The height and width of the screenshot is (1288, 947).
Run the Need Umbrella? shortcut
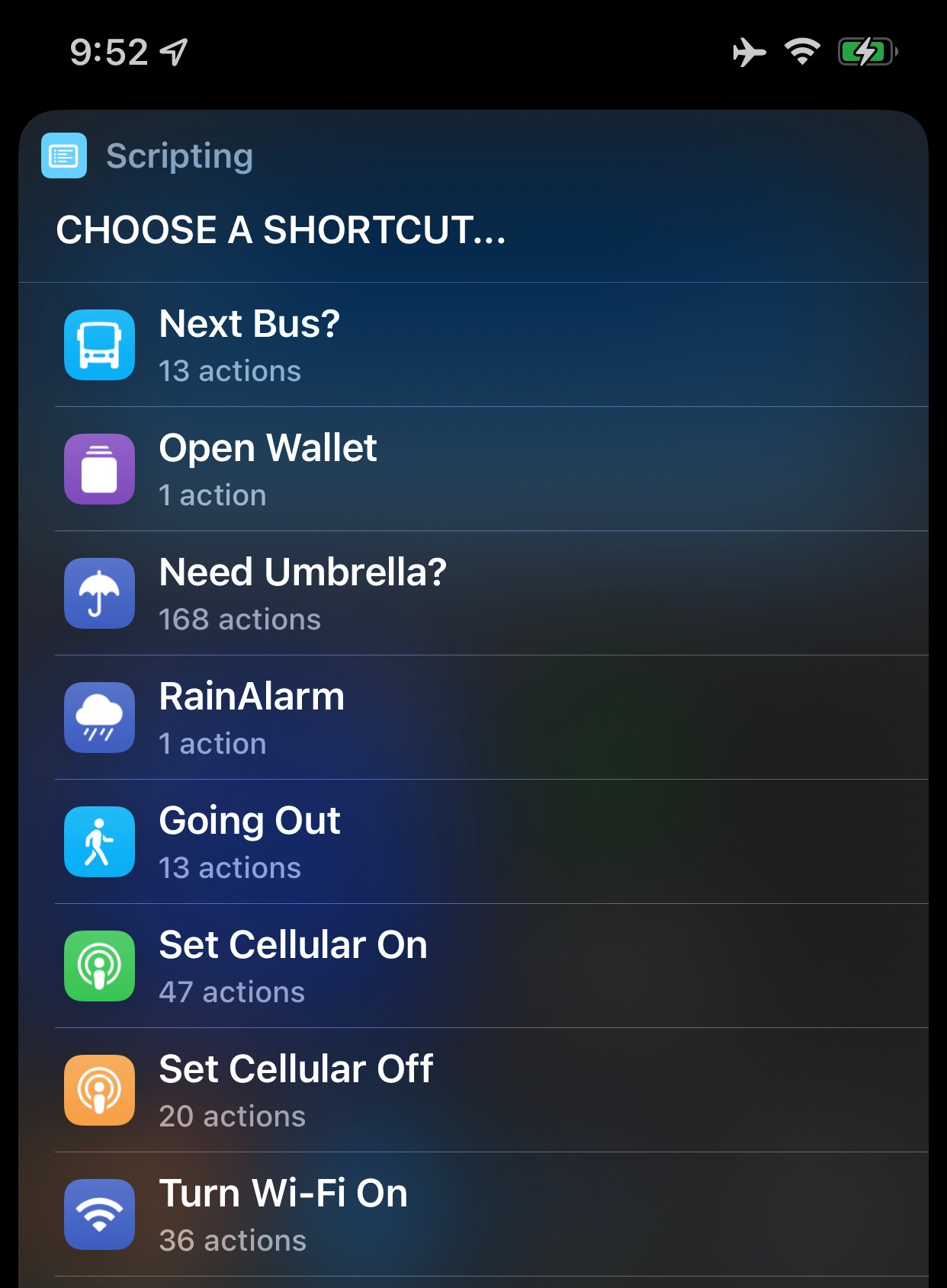coord(473,593)
